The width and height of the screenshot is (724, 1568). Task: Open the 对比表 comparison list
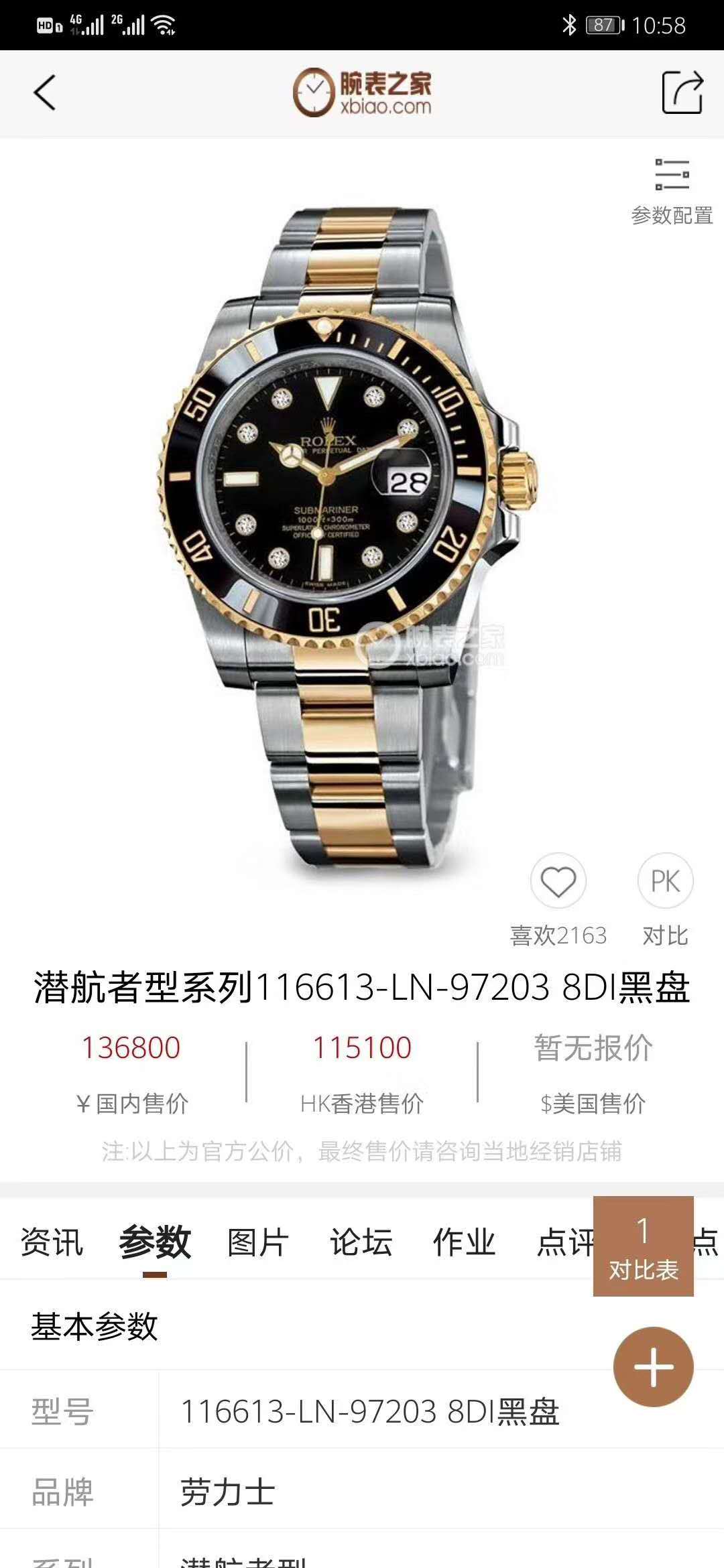point(643,1246)
